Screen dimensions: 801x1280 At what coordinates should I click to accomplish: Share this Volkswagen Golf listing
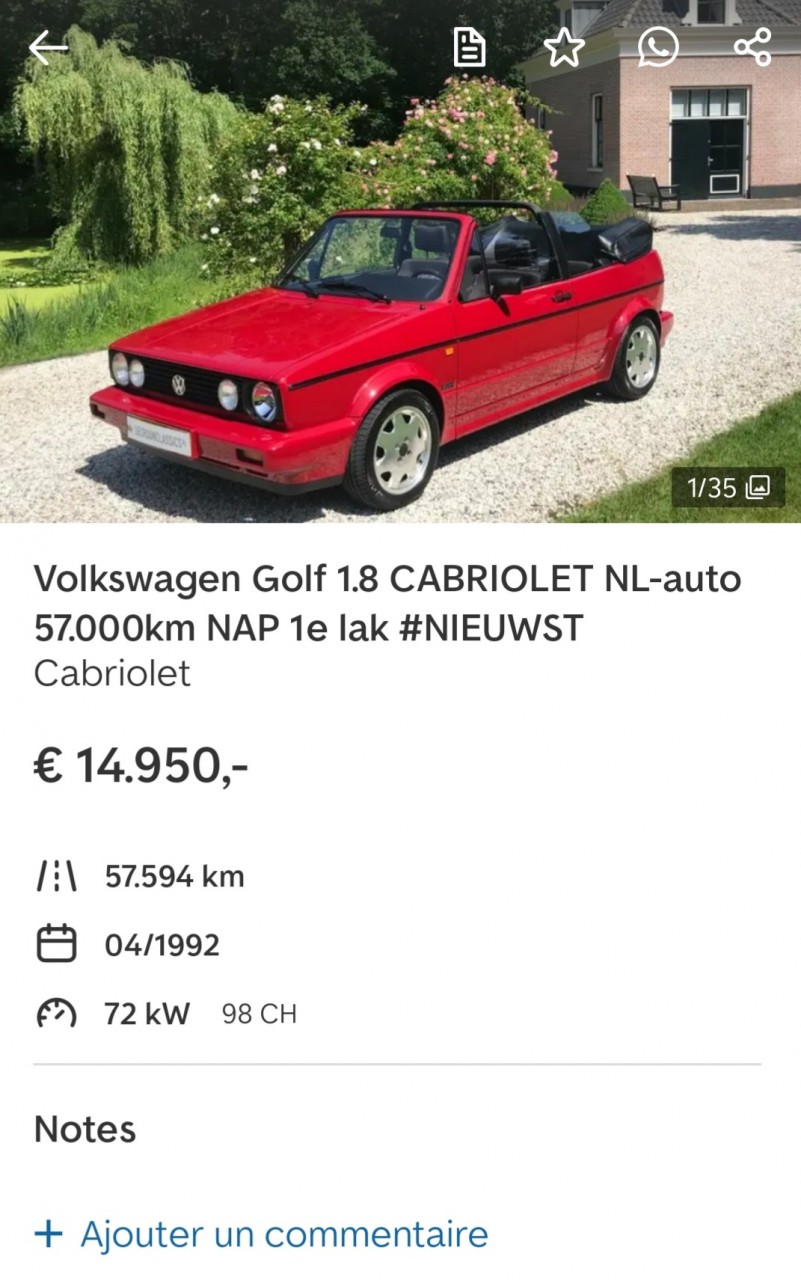[752, 47]
